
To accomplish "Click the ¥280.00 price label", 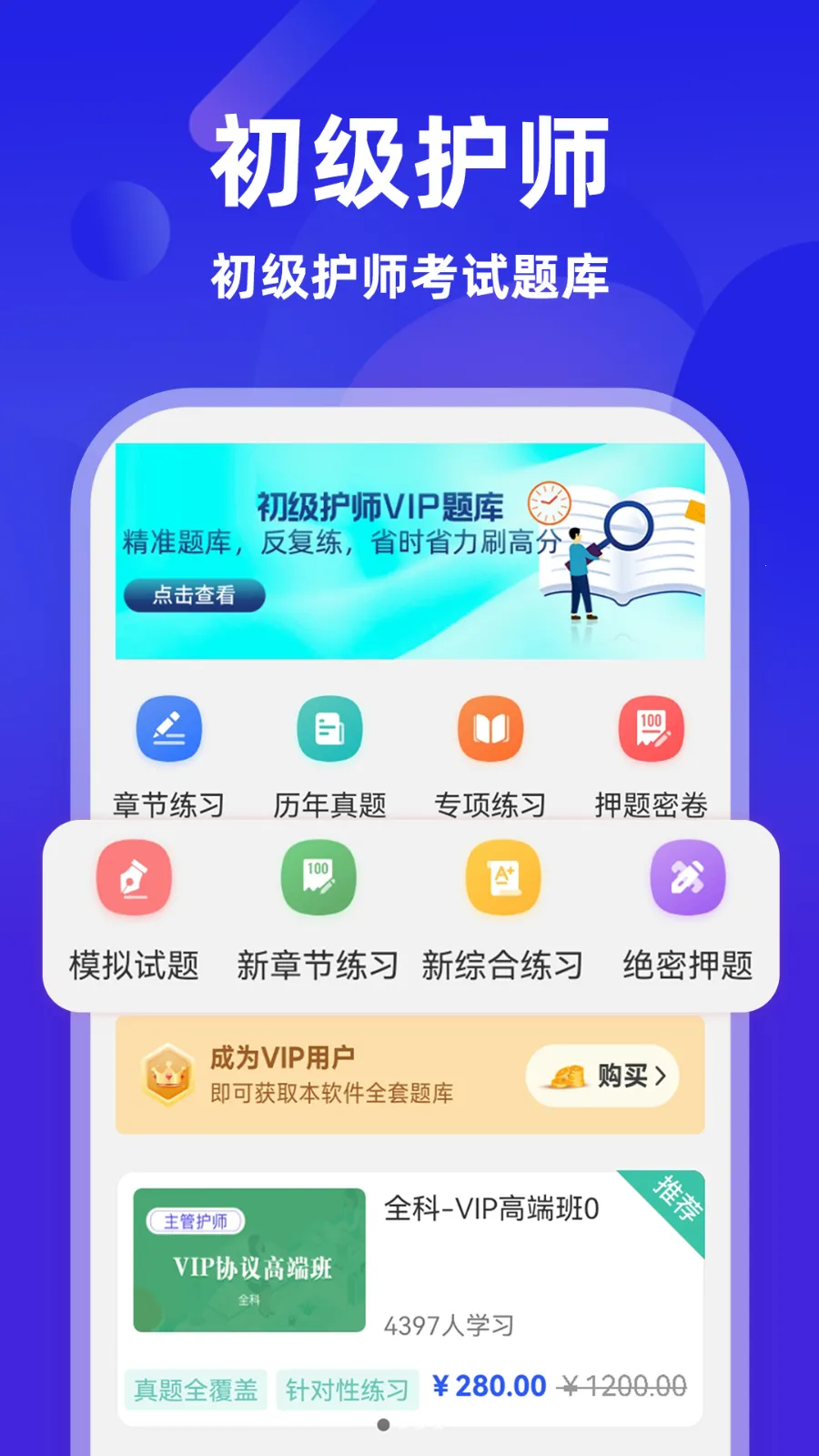I will click(489, 1387).
